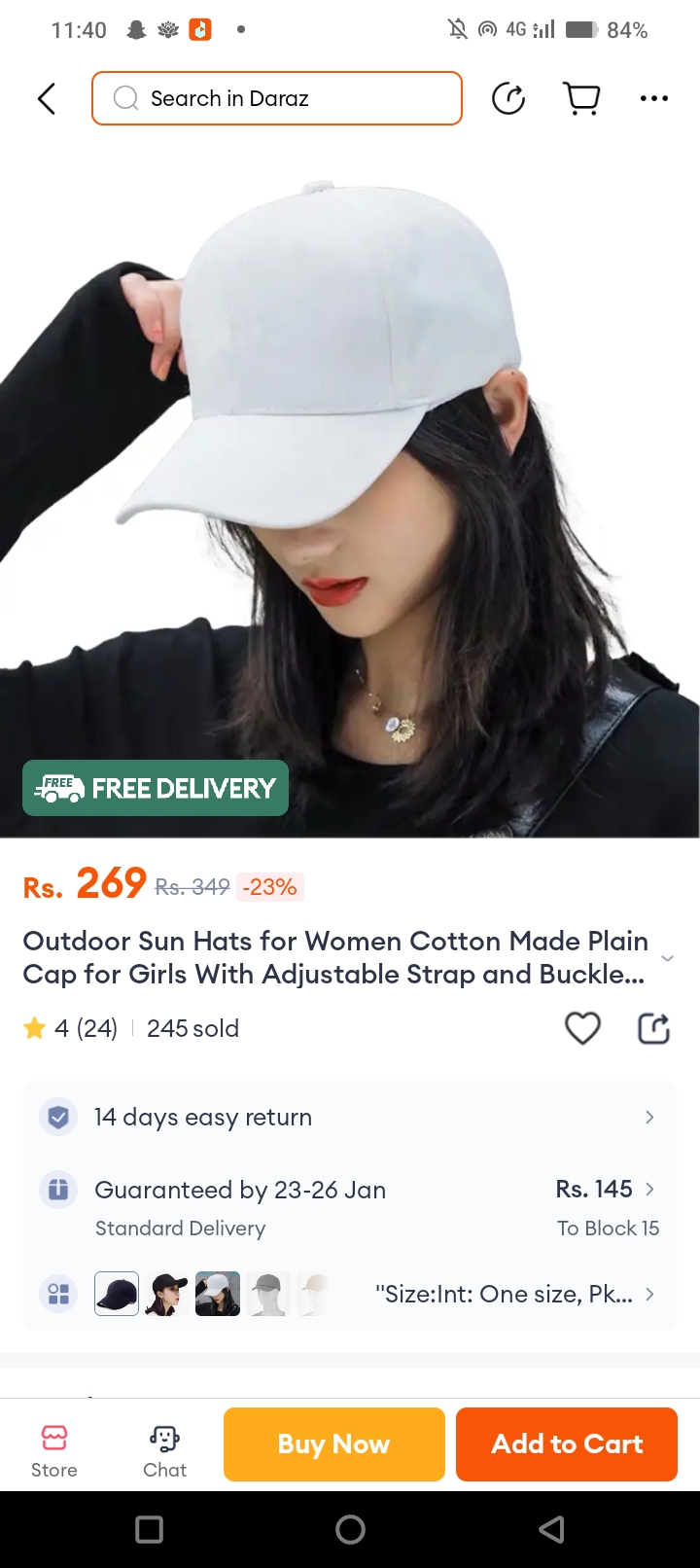Add this cap to wishlist
The image size is (700, 1568).
582,1028
